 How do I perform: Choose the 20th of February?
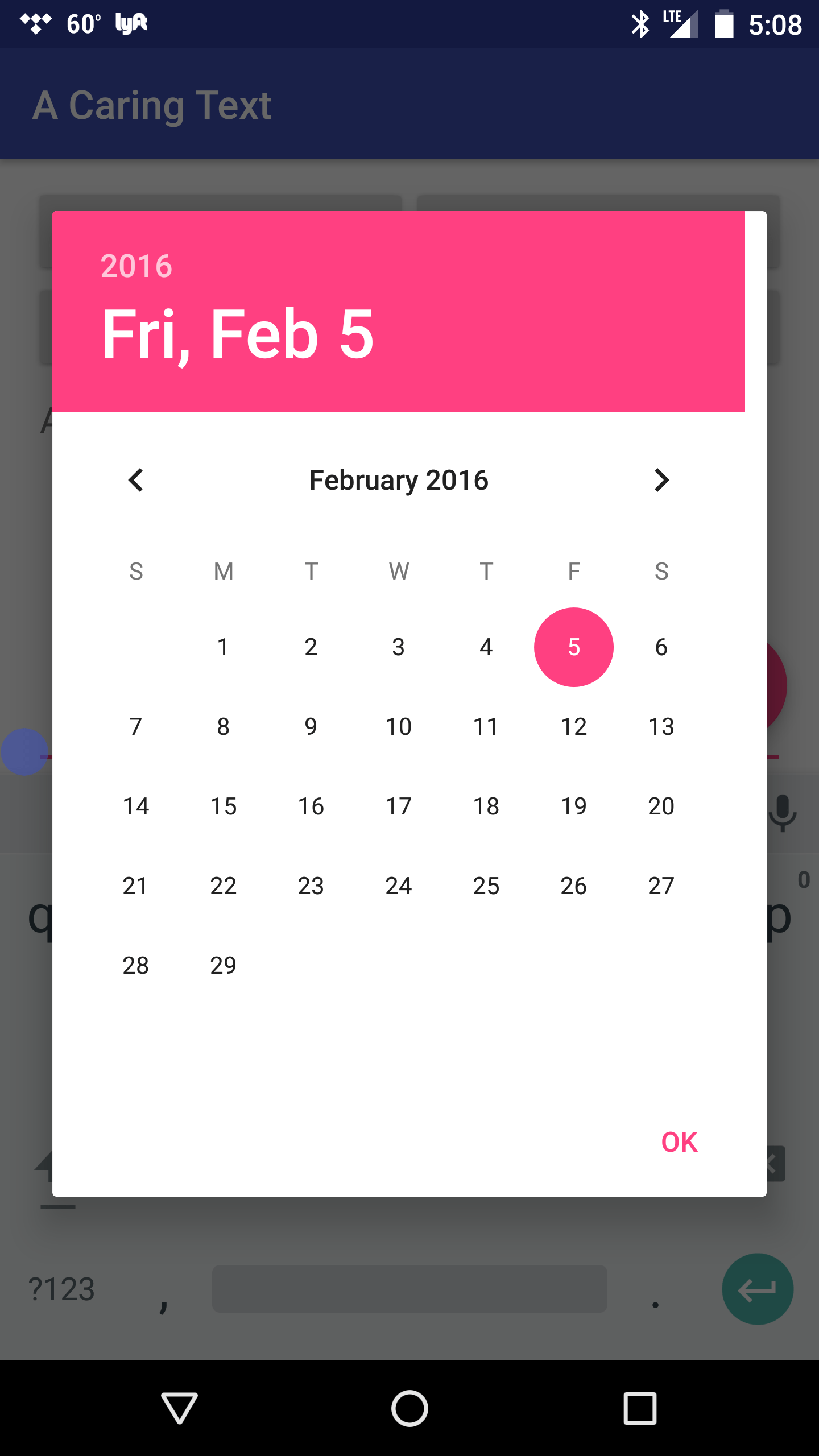click(x=661, y=806)
